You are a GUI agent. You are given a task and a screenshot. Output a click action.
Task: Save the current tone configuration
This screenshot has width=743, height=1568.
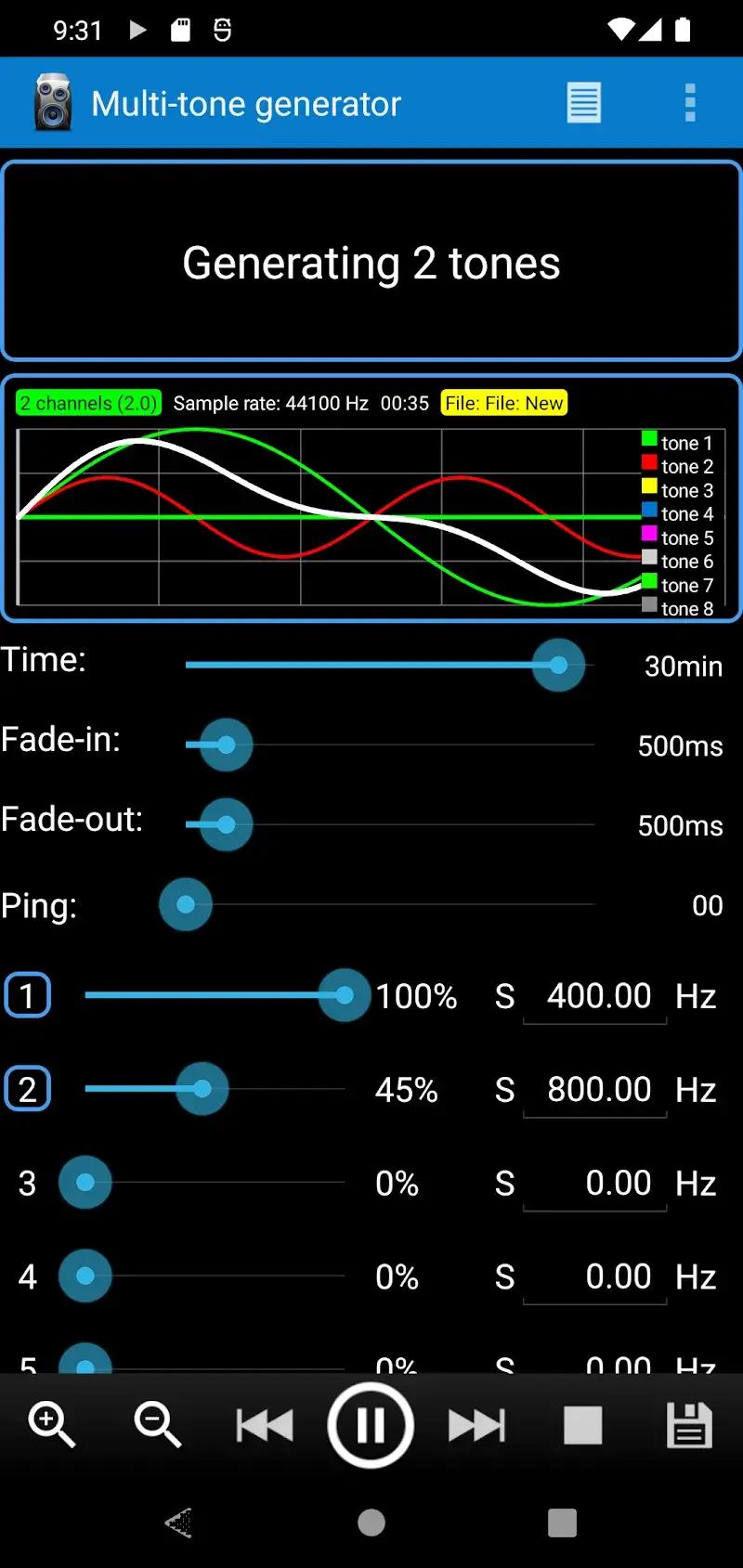[x=687, y=1425]
